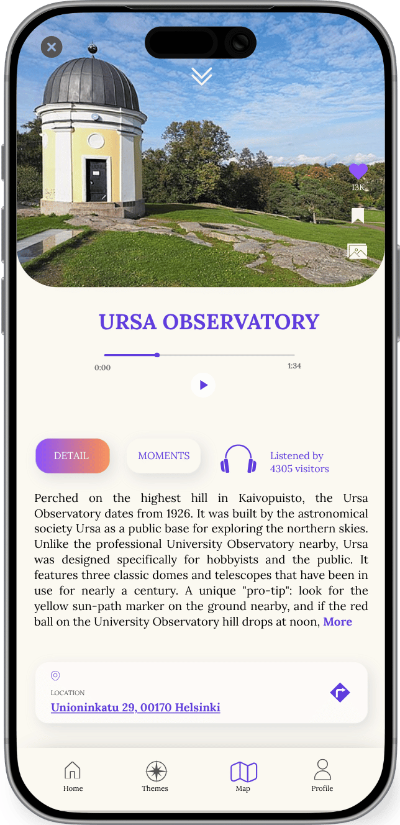Tap the audio progress bar
This screenshot has height=825, width=400.
199,355
